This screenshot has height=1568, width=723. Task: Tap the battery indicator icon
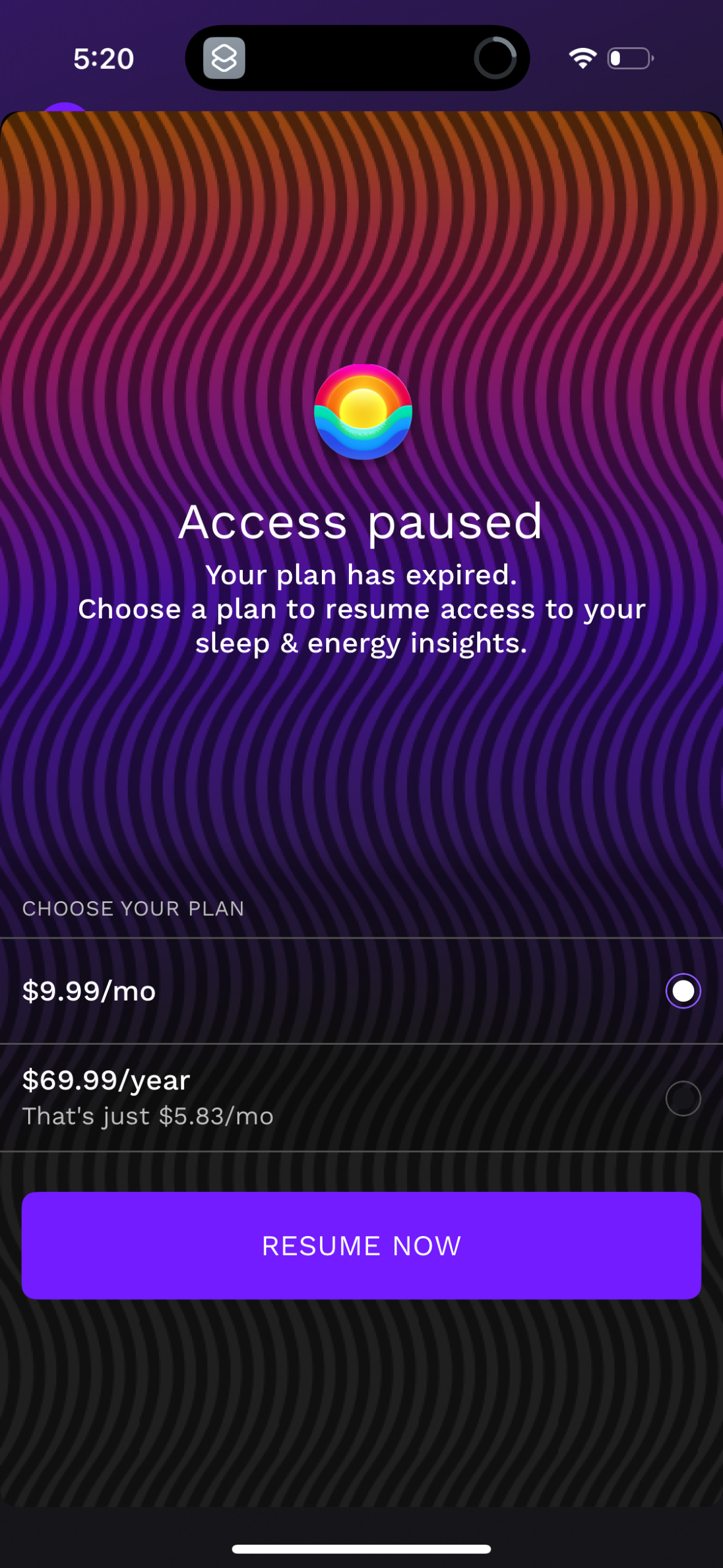click(x=629, y=58)
